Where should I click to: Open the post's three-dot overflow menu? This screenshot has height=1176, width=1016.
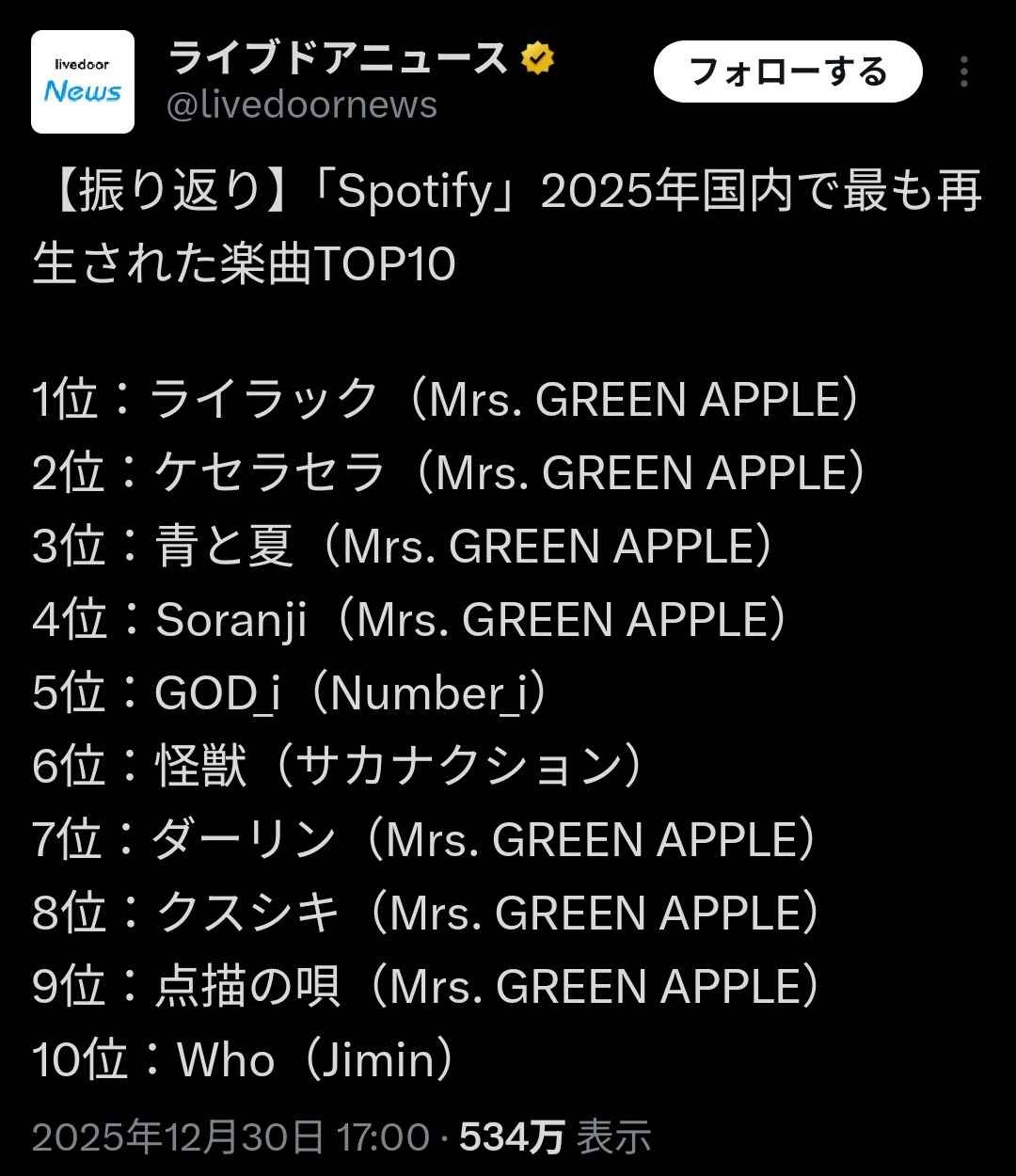(964, 72)
